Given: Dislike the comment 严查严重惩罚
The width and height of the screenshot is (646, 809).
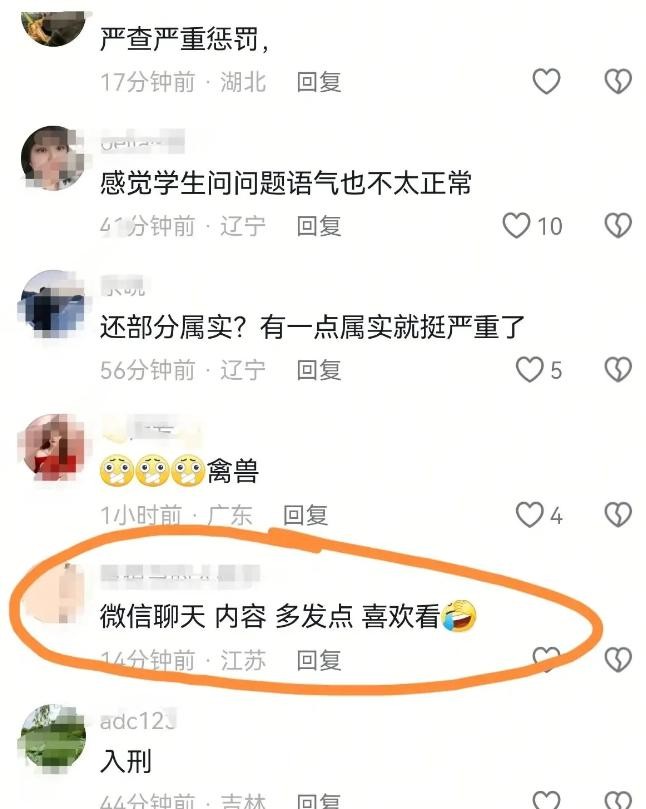Looking at the screenshot, I should (619, 82).
